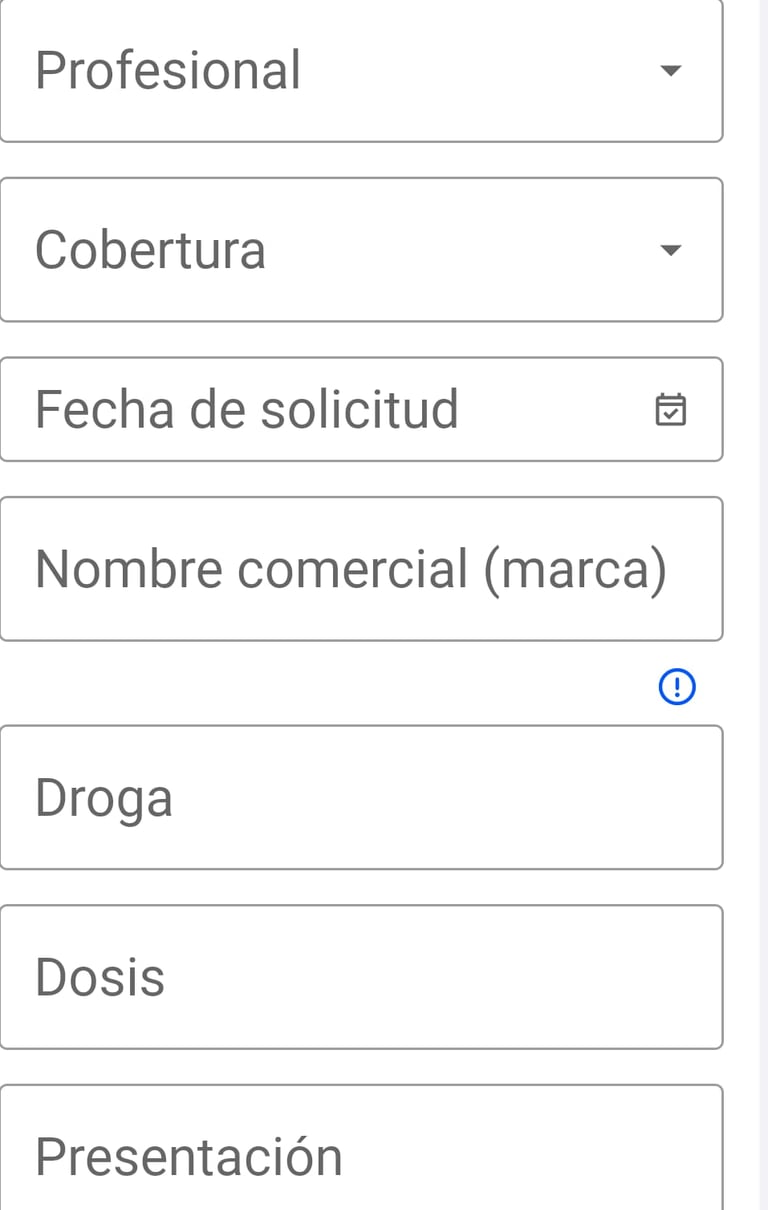
Task: Open the Cobertura dropdown
Action: click(x=360, y=250)
